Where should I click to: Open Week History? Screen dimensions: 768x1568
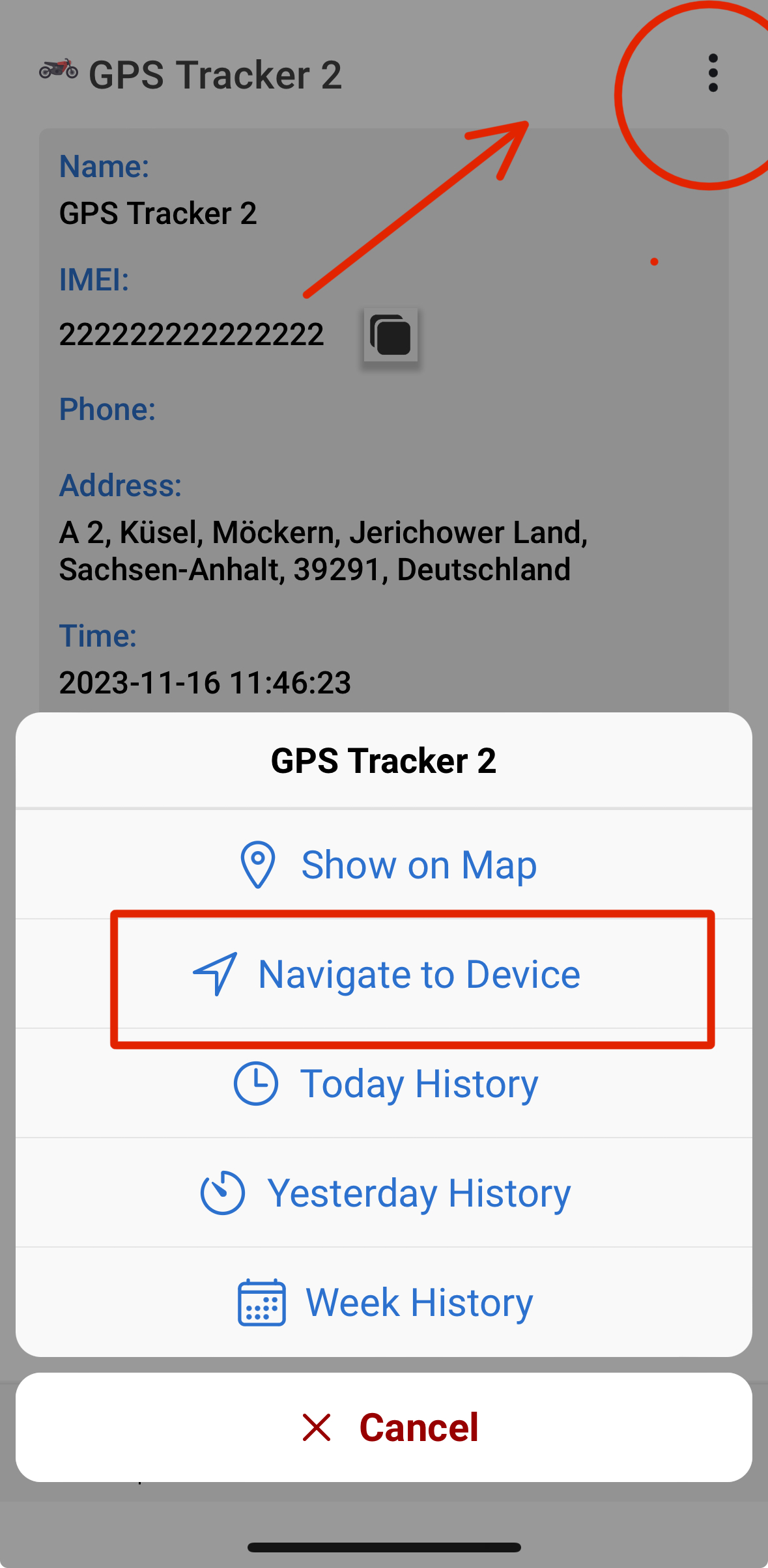click(384, 1302)
